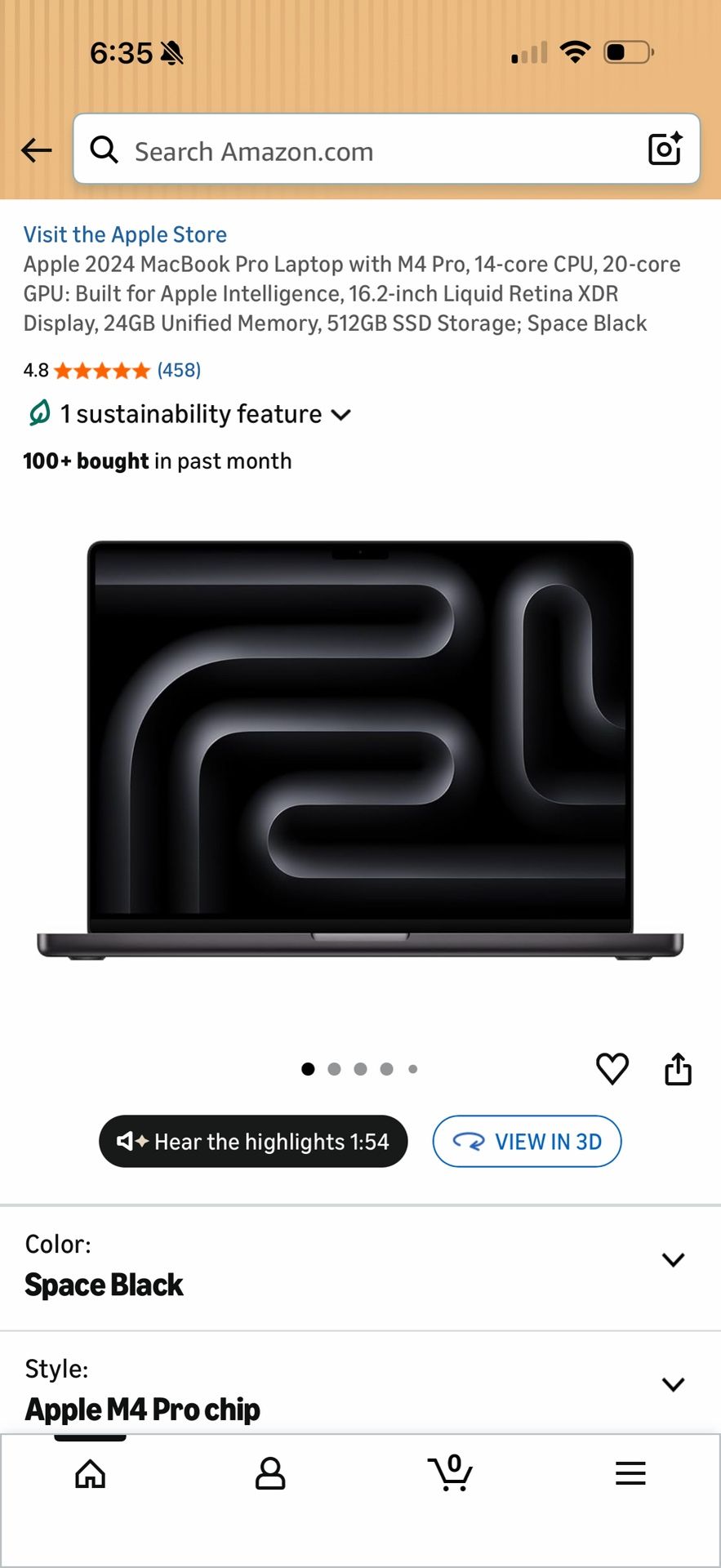Visit the Apple Store link
The width and height of the screenshot is (721, 1568).
pyautogui.click(x=125, y=234)
